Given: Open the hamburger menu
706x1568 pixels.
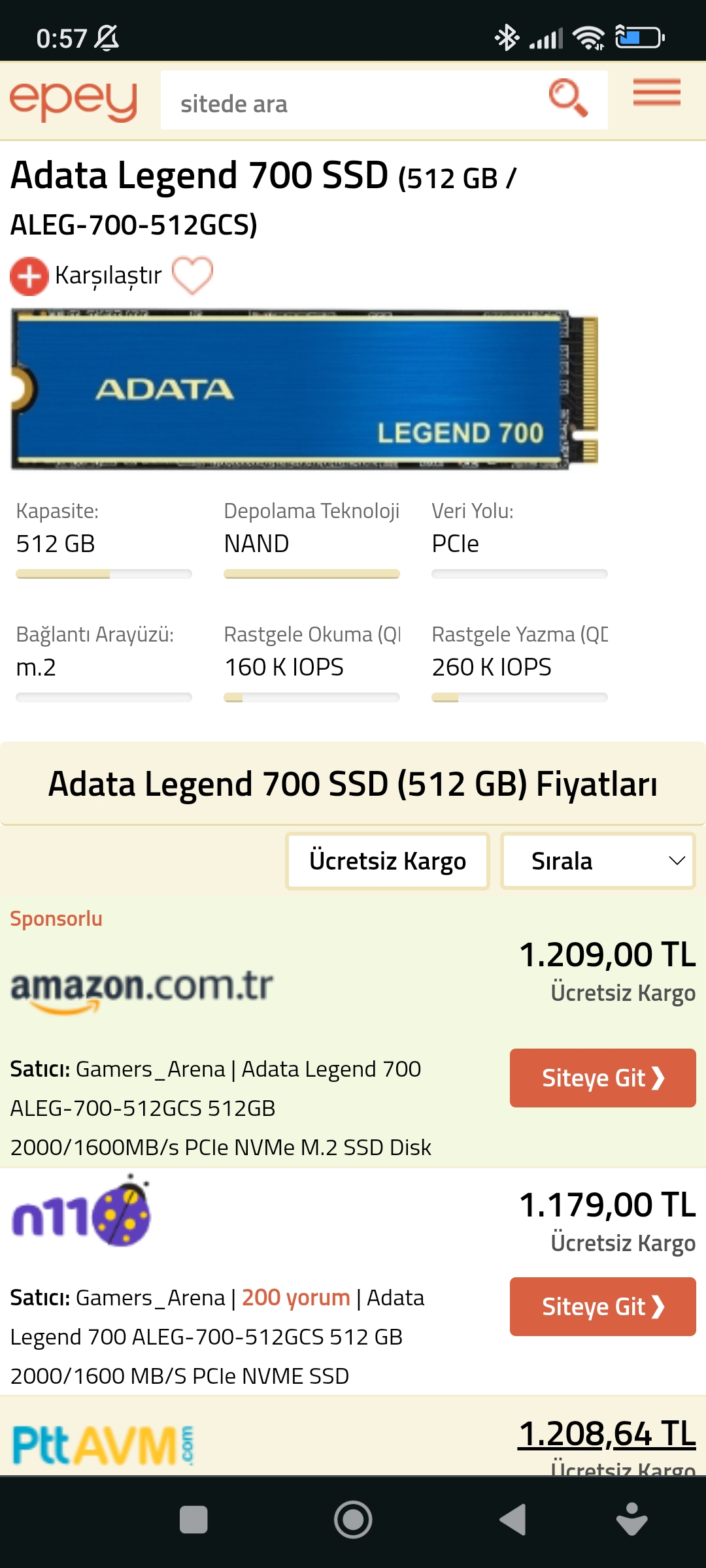Looking at the screenshot, I should 656,93.
